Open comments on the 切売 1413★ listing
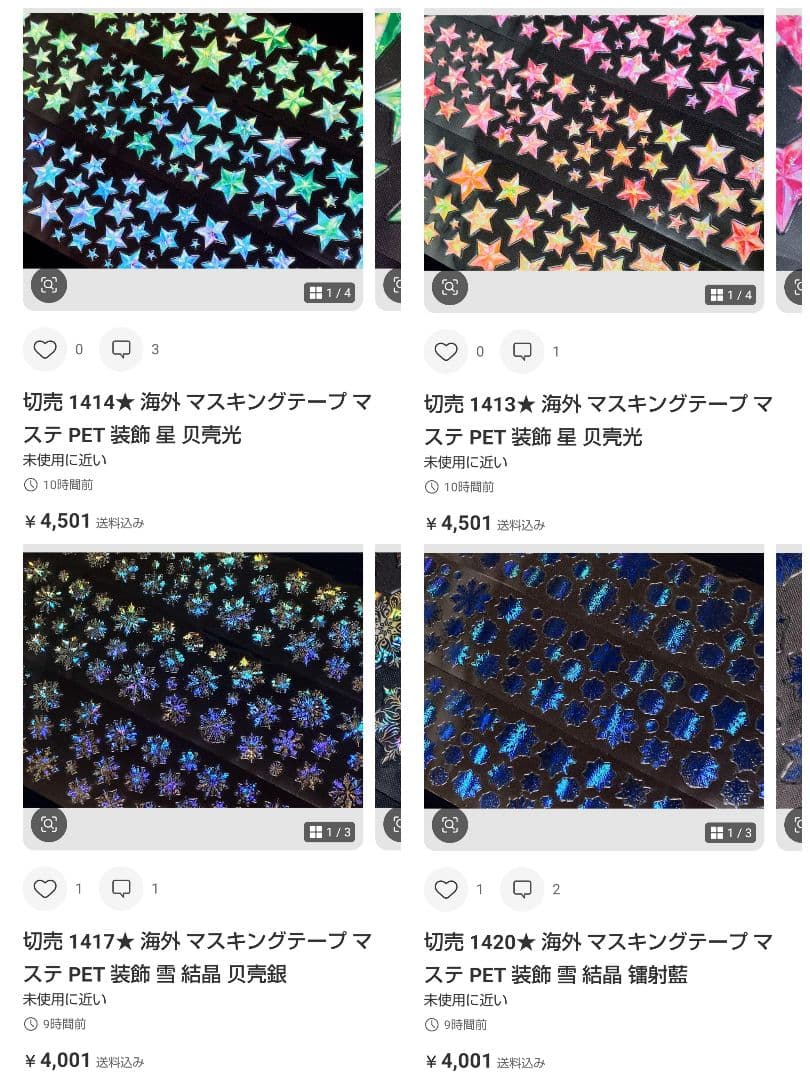 coord(522,352)
